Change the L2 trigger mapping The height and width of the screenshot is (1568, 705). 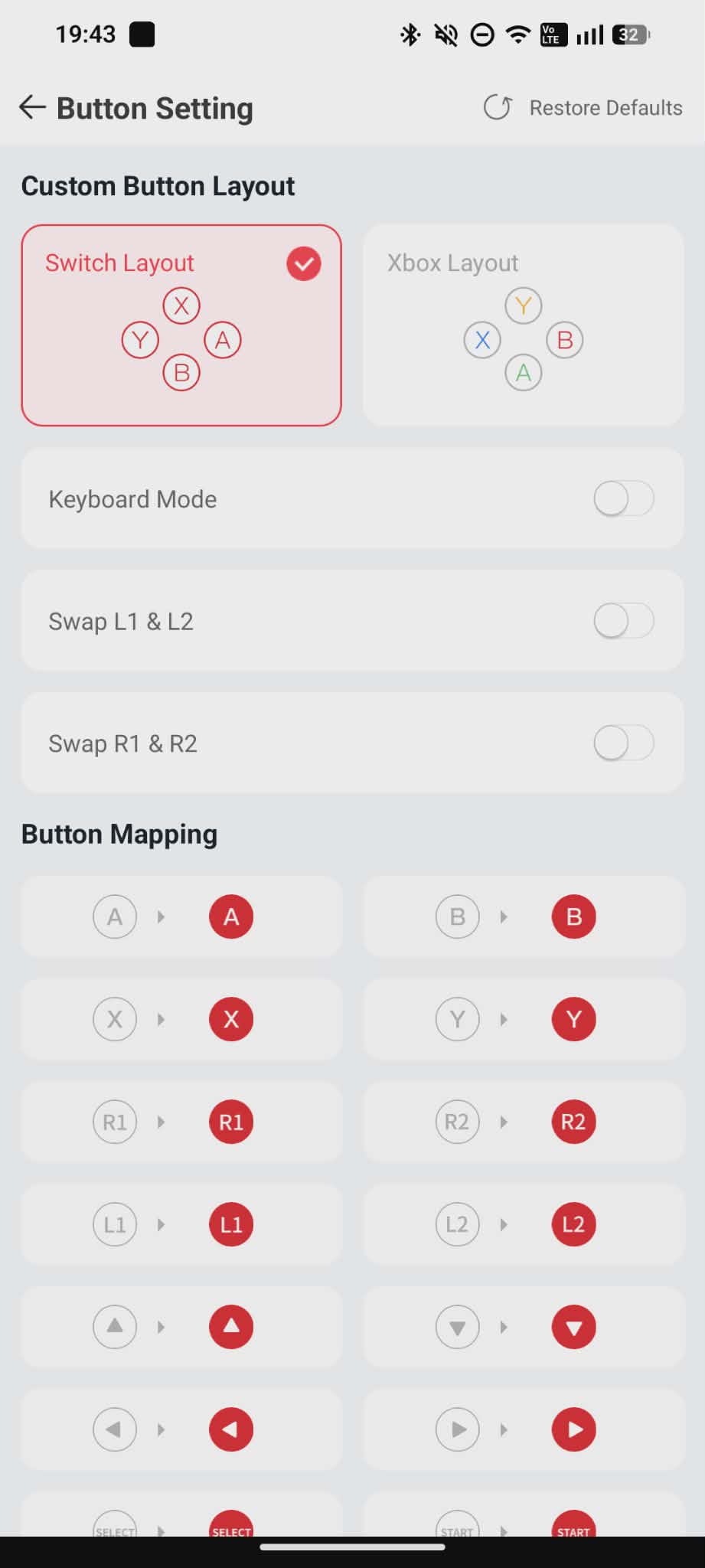523,1224
